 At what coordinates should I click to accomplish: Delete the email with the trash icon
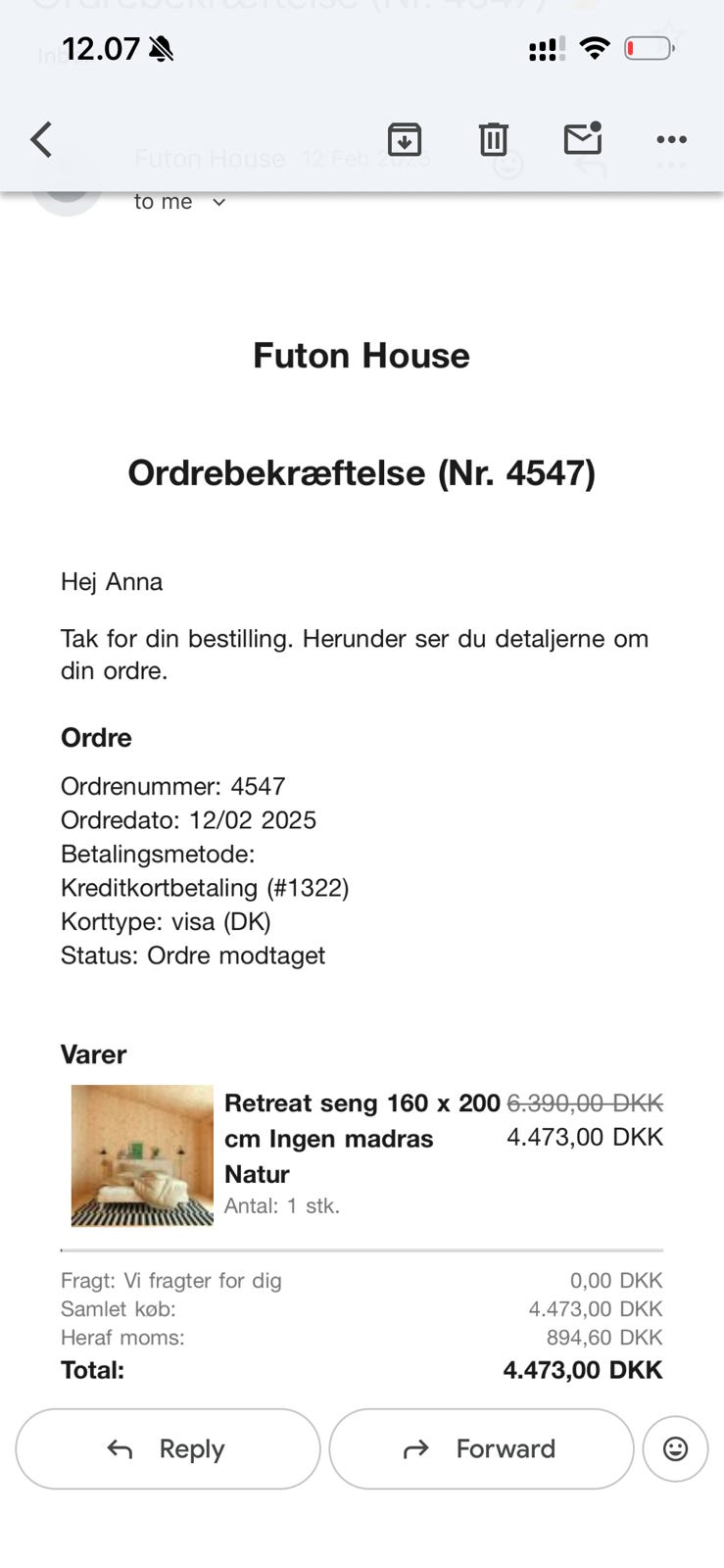(494, 139)
